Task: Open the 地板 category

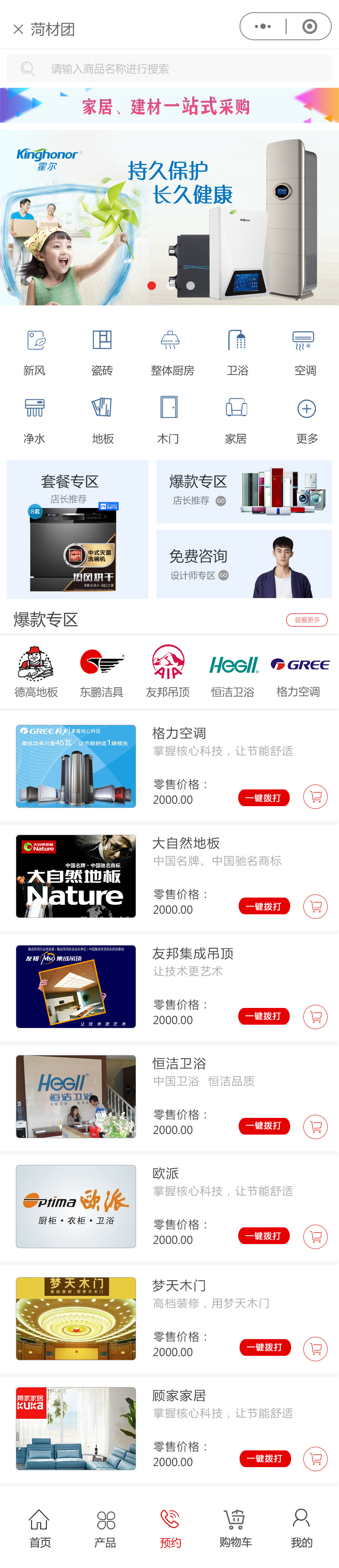Action: [x=102, y=420]
